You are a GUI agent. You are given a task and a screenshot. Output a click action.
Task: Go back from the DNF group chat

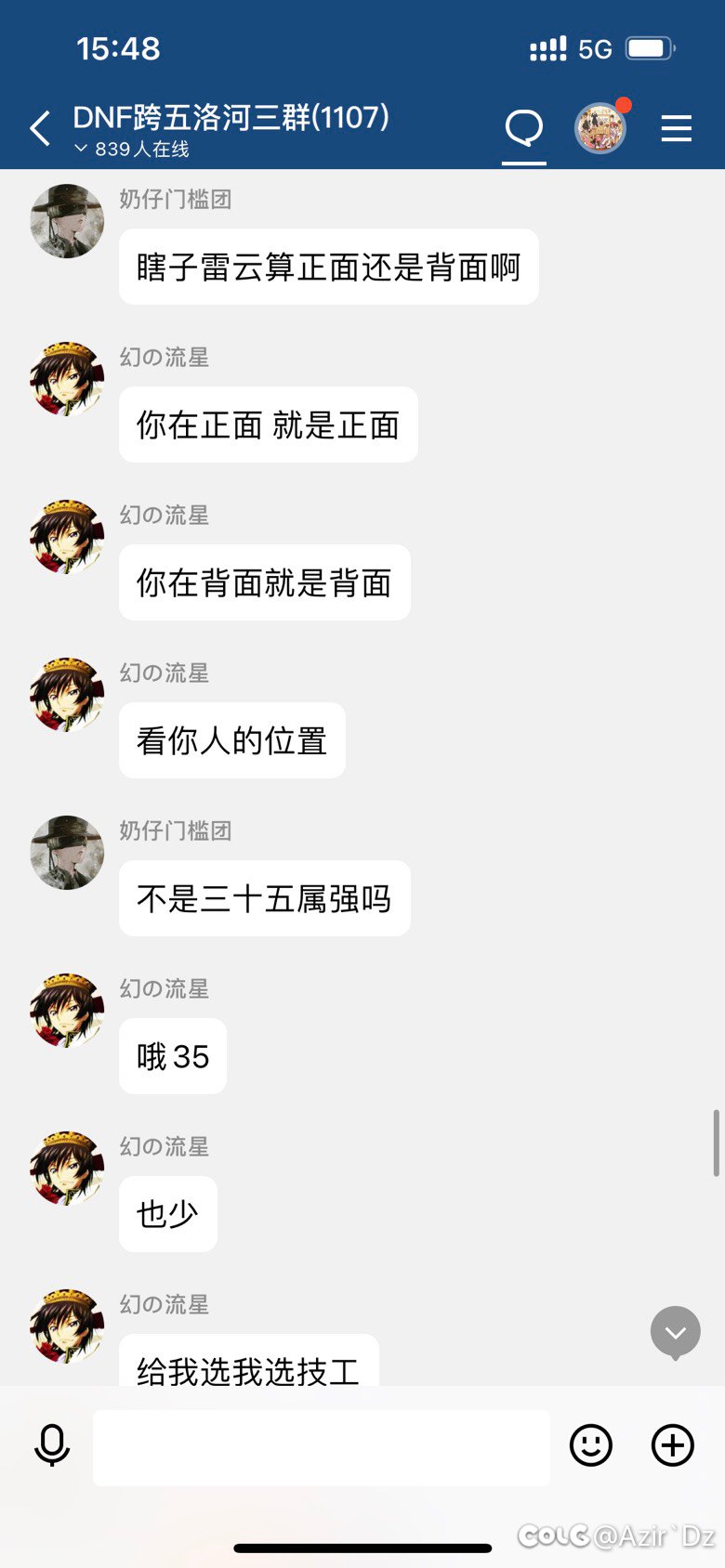(x=40, y=128)
